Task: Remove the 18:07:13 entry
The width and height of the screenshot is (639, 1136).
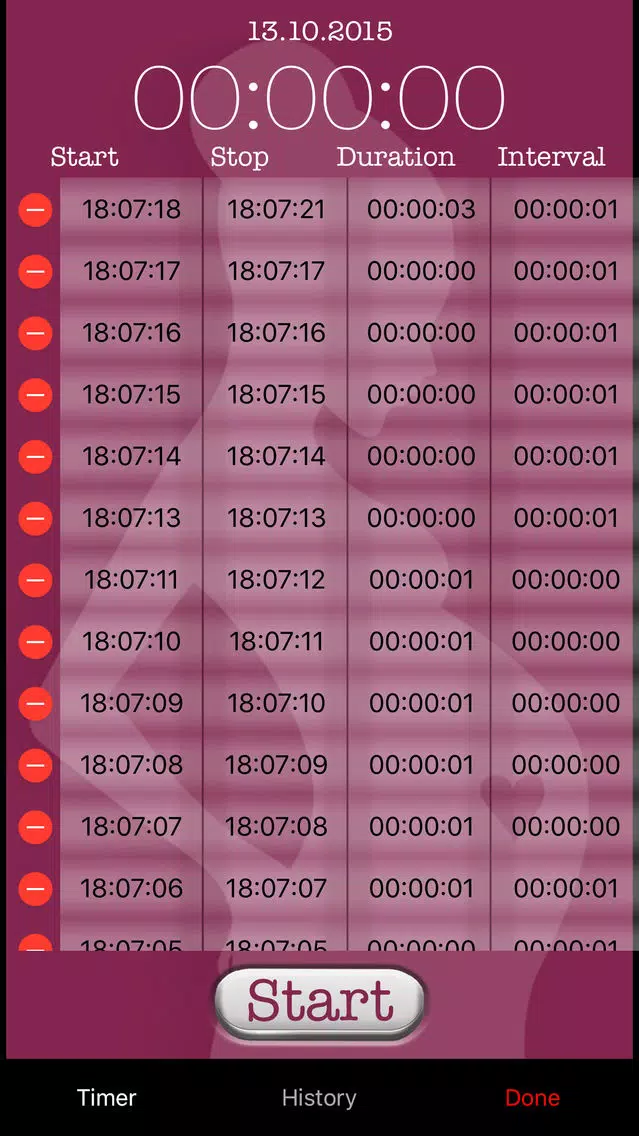Action: (x=35, y=518)
